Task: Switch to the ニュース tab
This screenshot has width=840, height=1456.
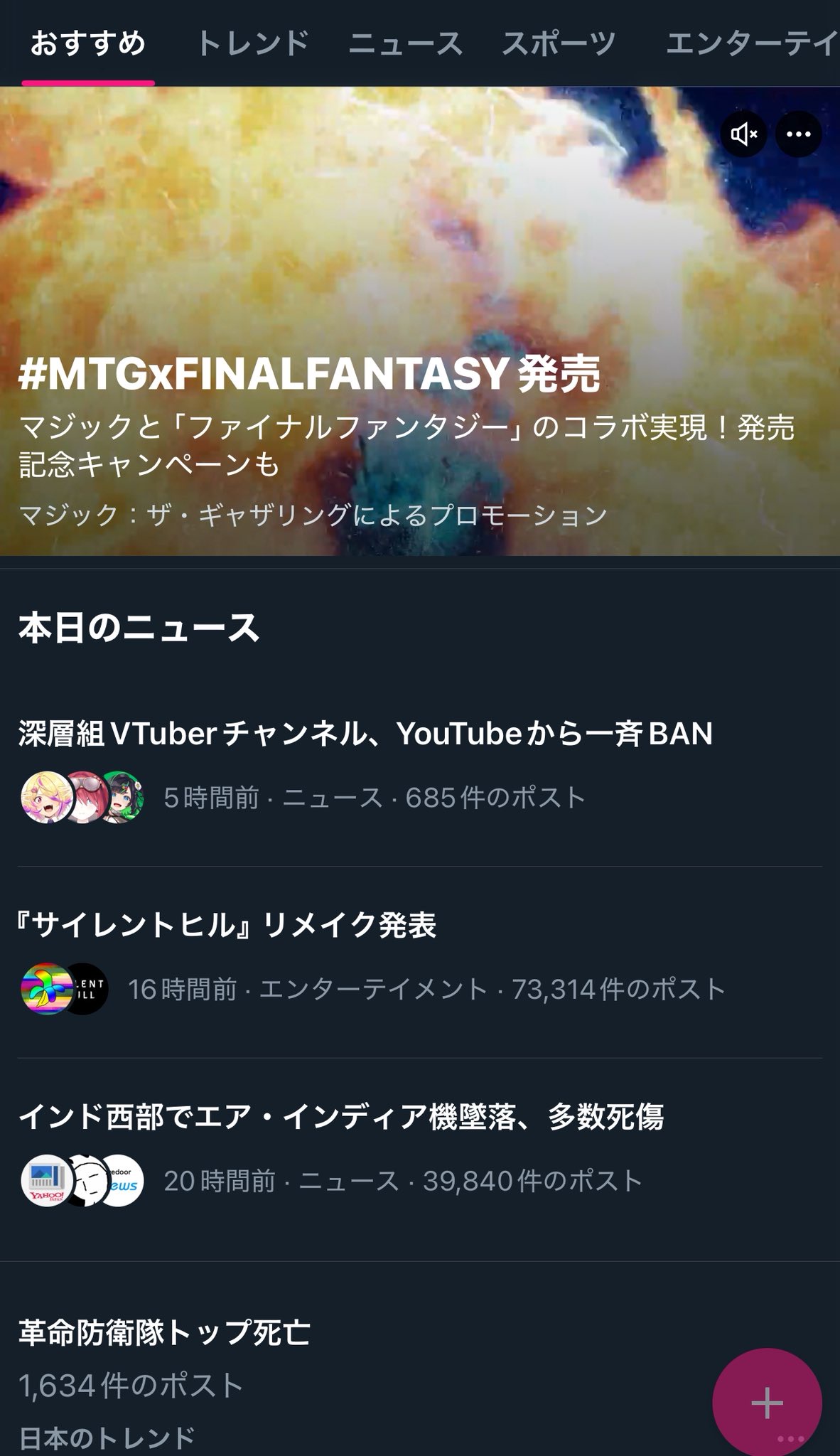Action: click(405, 44)
